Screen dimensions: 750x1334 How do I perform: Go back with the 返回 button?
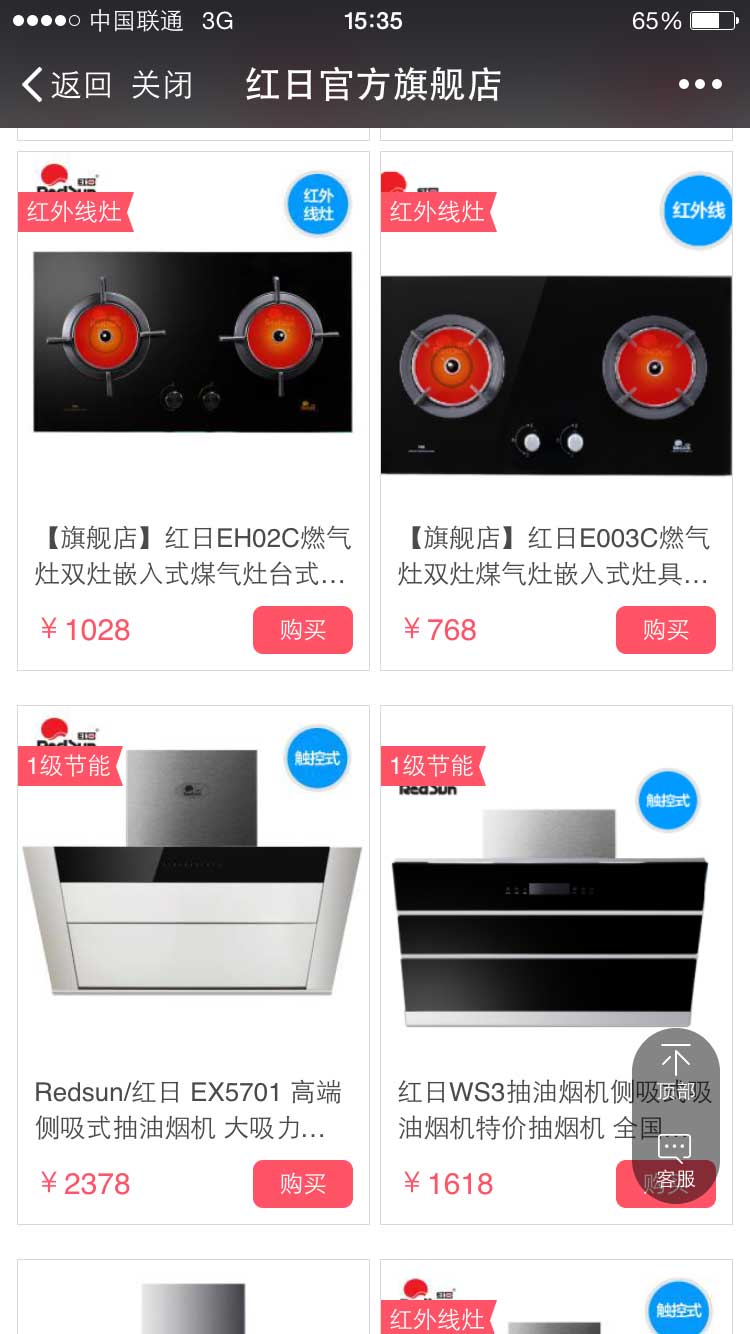[x=66, y=85]
